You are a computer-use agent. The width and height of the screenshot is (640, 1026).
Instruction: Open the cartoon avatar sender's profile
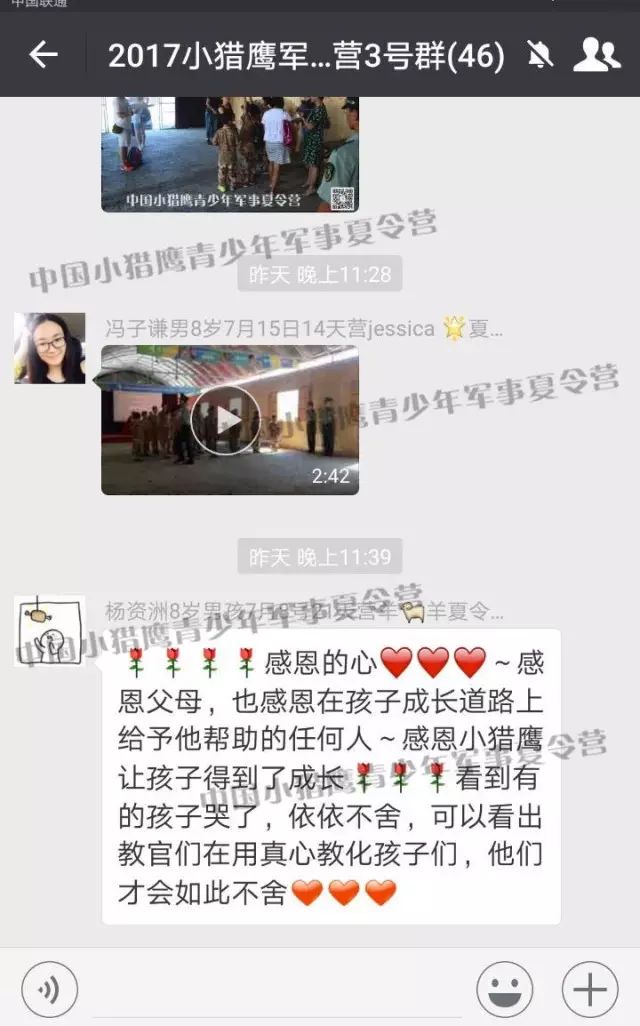(50, 631)
